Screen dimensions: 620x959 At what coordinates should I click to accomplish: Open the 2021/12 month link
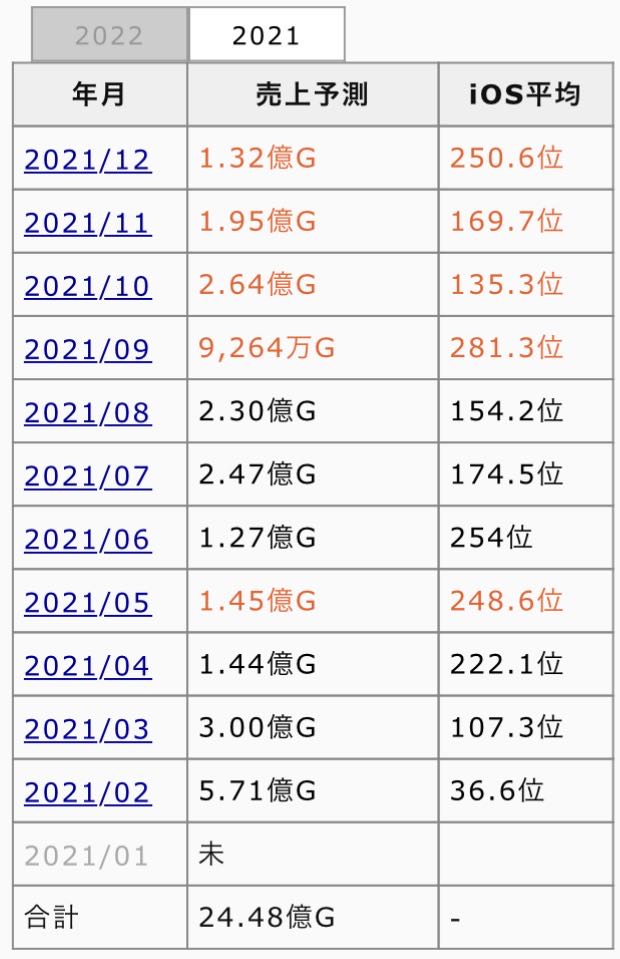click(x=88, y=159)
